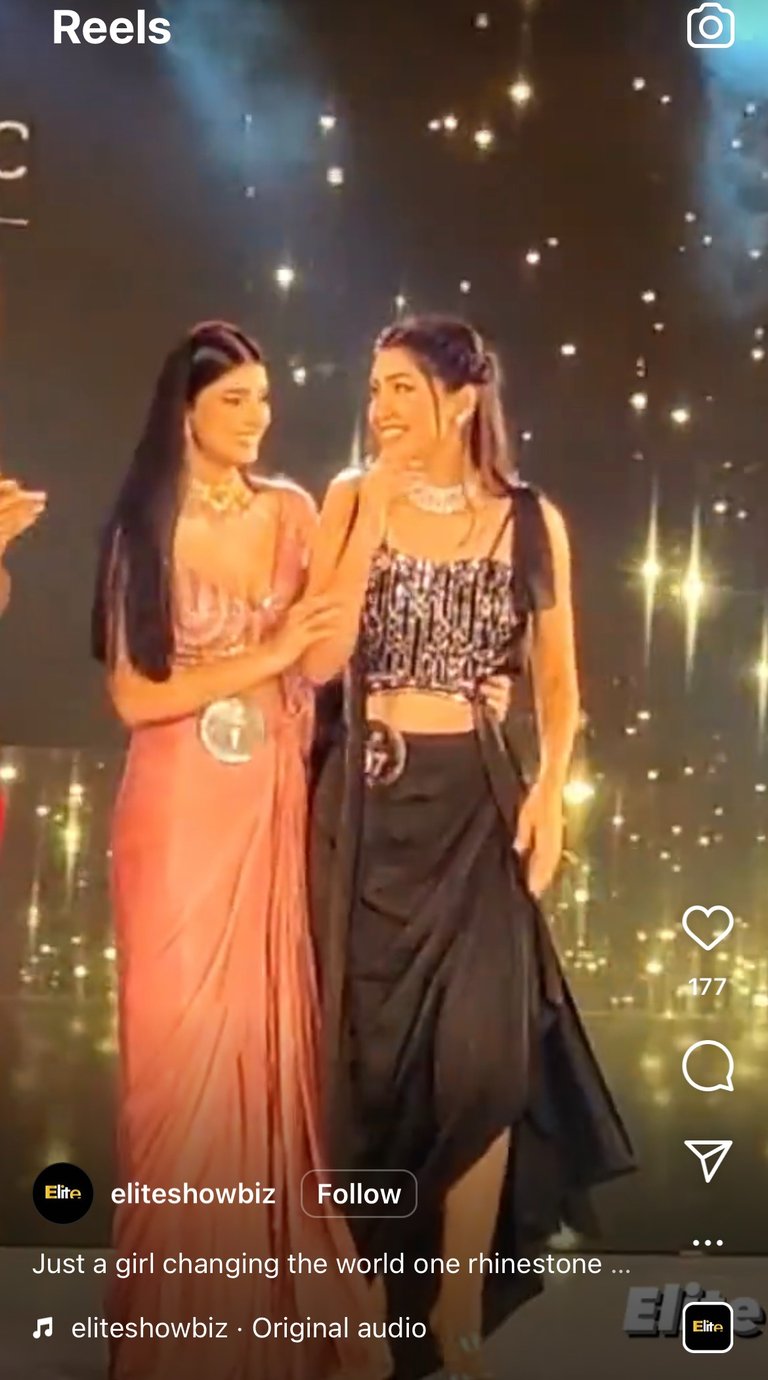The height and width of the screenshot is (1380, 768).
Task: Like this reel with the heart icon
Action: (707, 929)
